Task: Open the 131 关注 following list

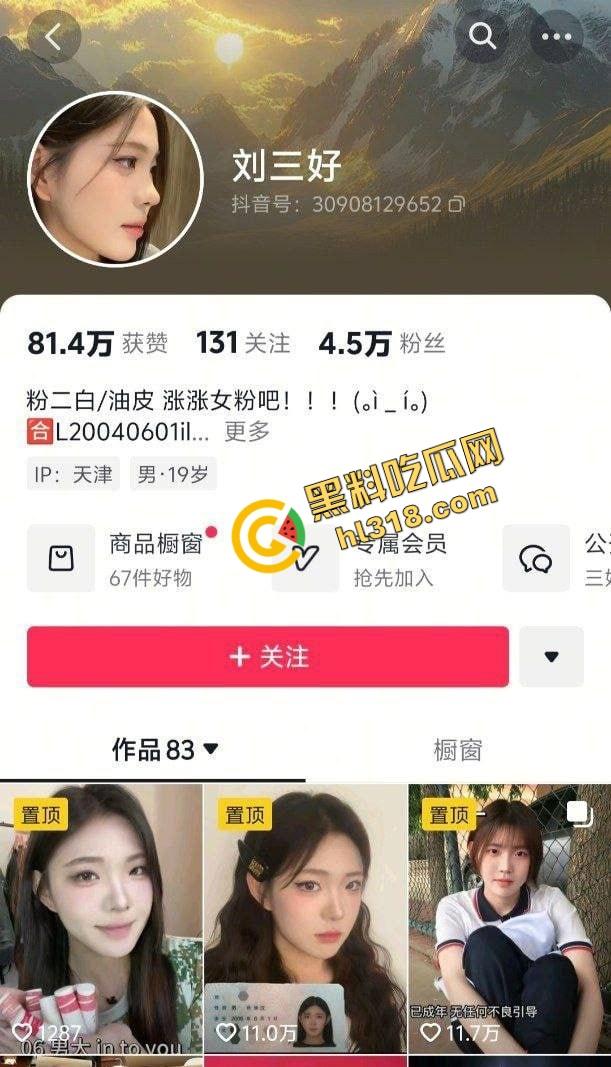Action: (243, 344)
